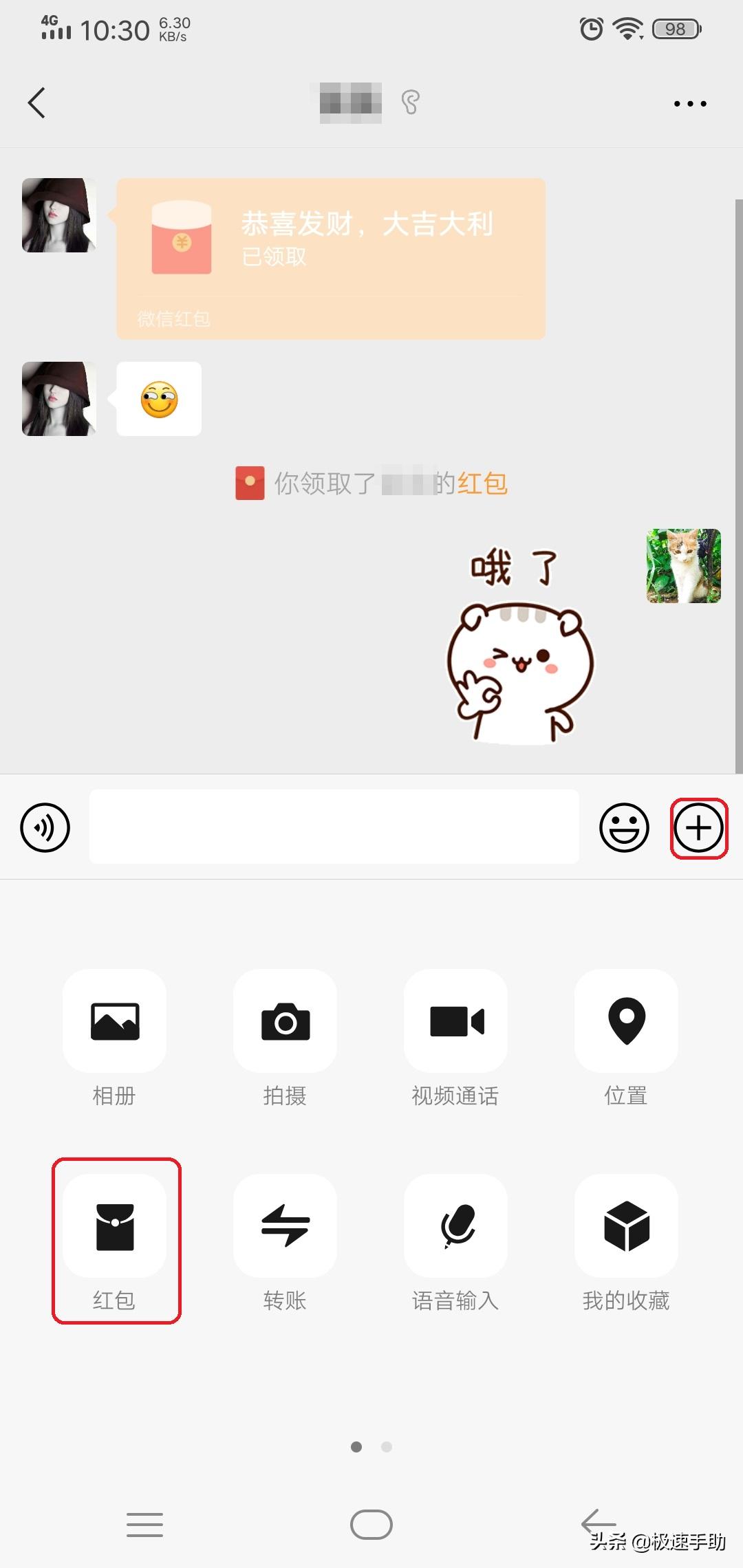Open recent apps with the menu key
This screenshot has width=743, height=1568.
pos(144,1525)
